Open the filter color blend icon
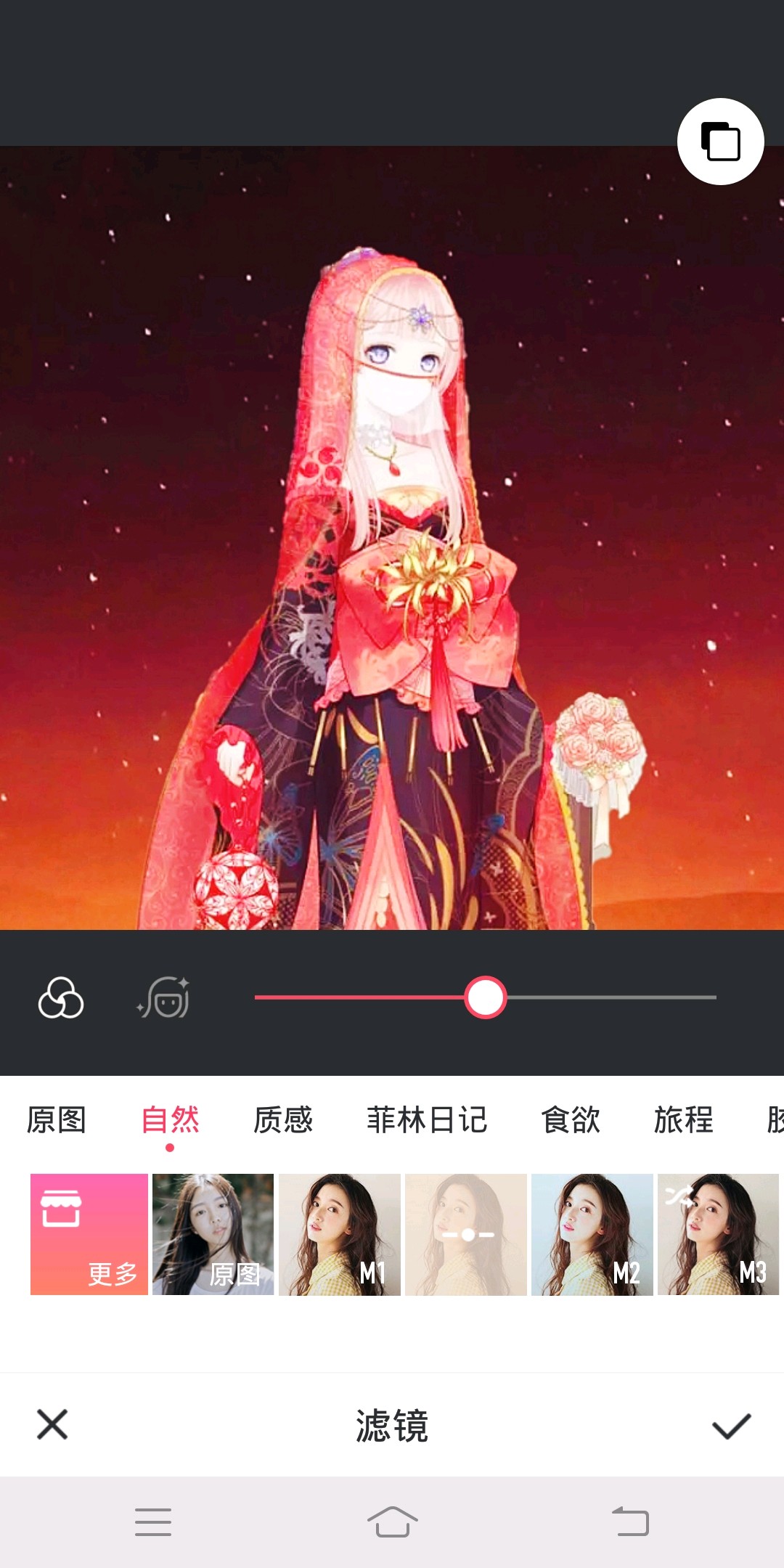The image size is (784, 1568). (x=61, y=997)
